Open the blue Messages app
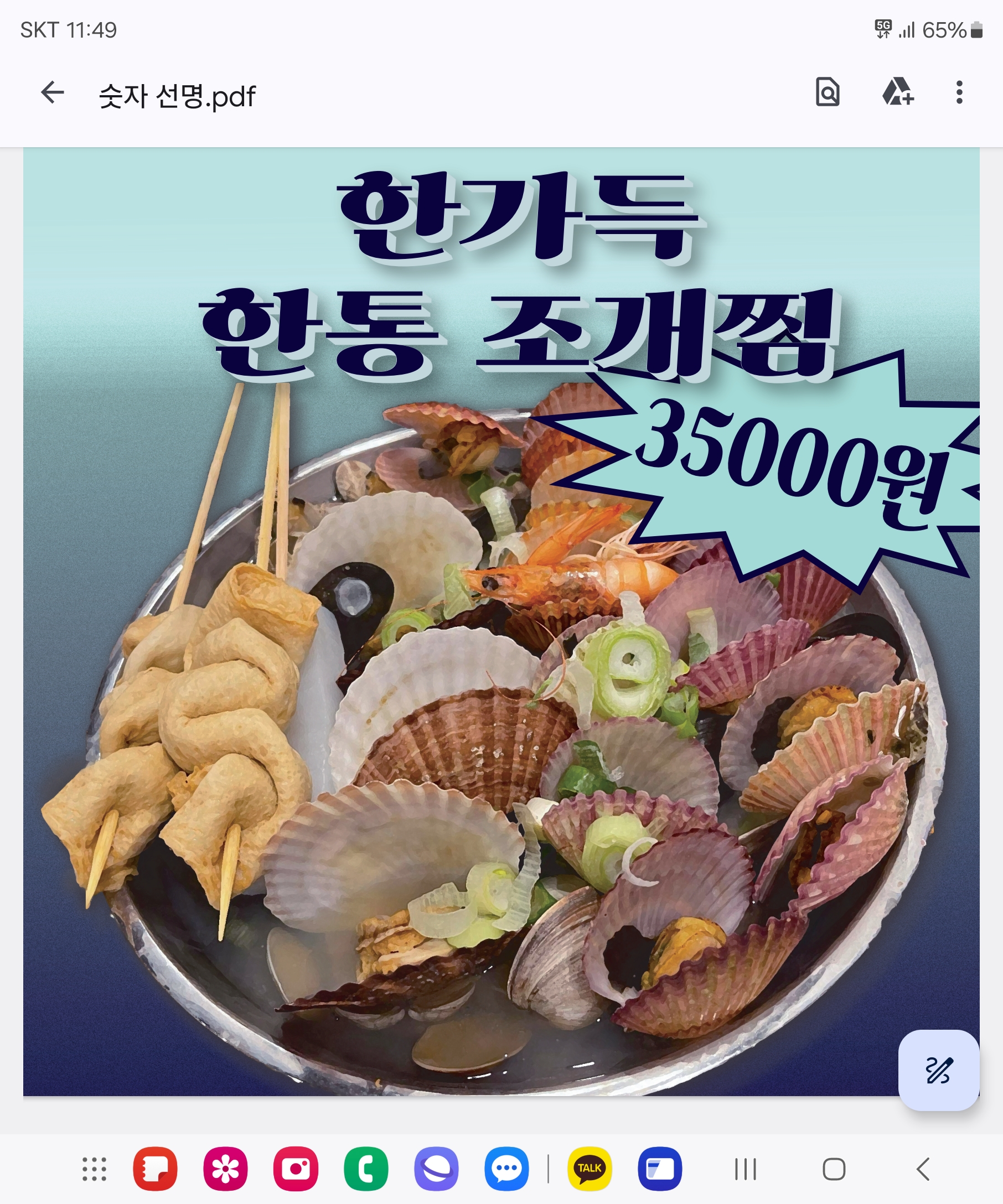 [506, 1169]
